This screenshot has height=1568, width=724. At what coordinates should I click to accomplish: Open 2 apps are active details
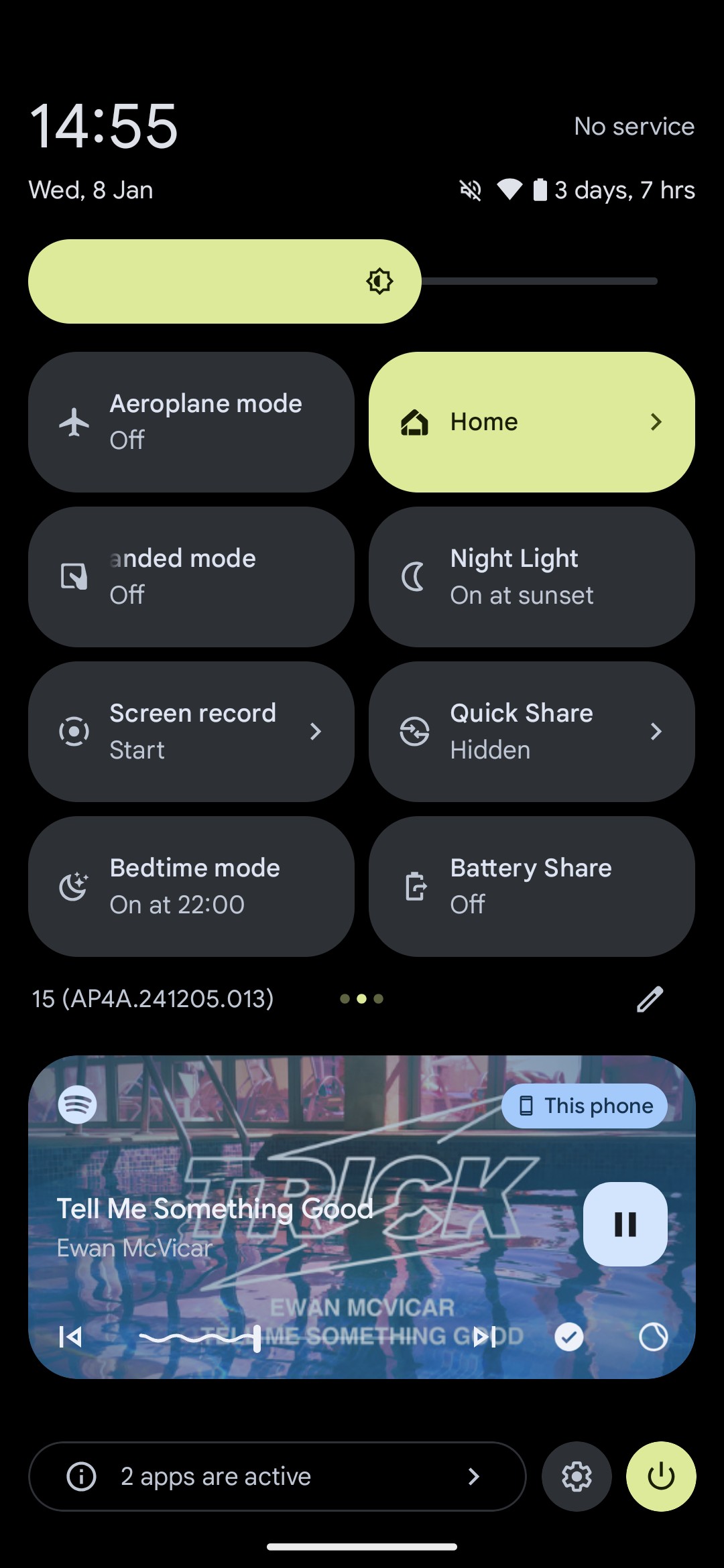pos(277,1476)
